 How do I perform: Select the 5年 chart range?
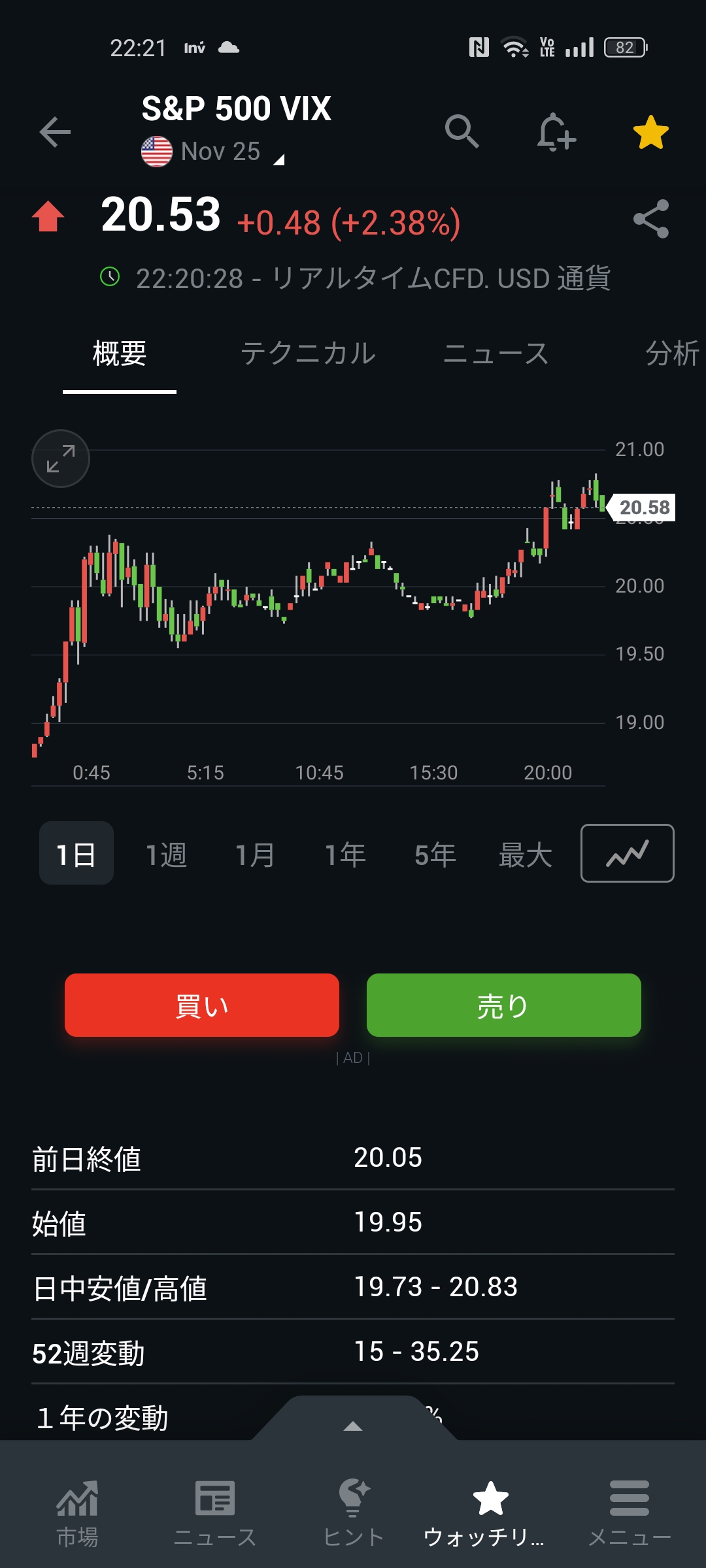tap(435, 854)
